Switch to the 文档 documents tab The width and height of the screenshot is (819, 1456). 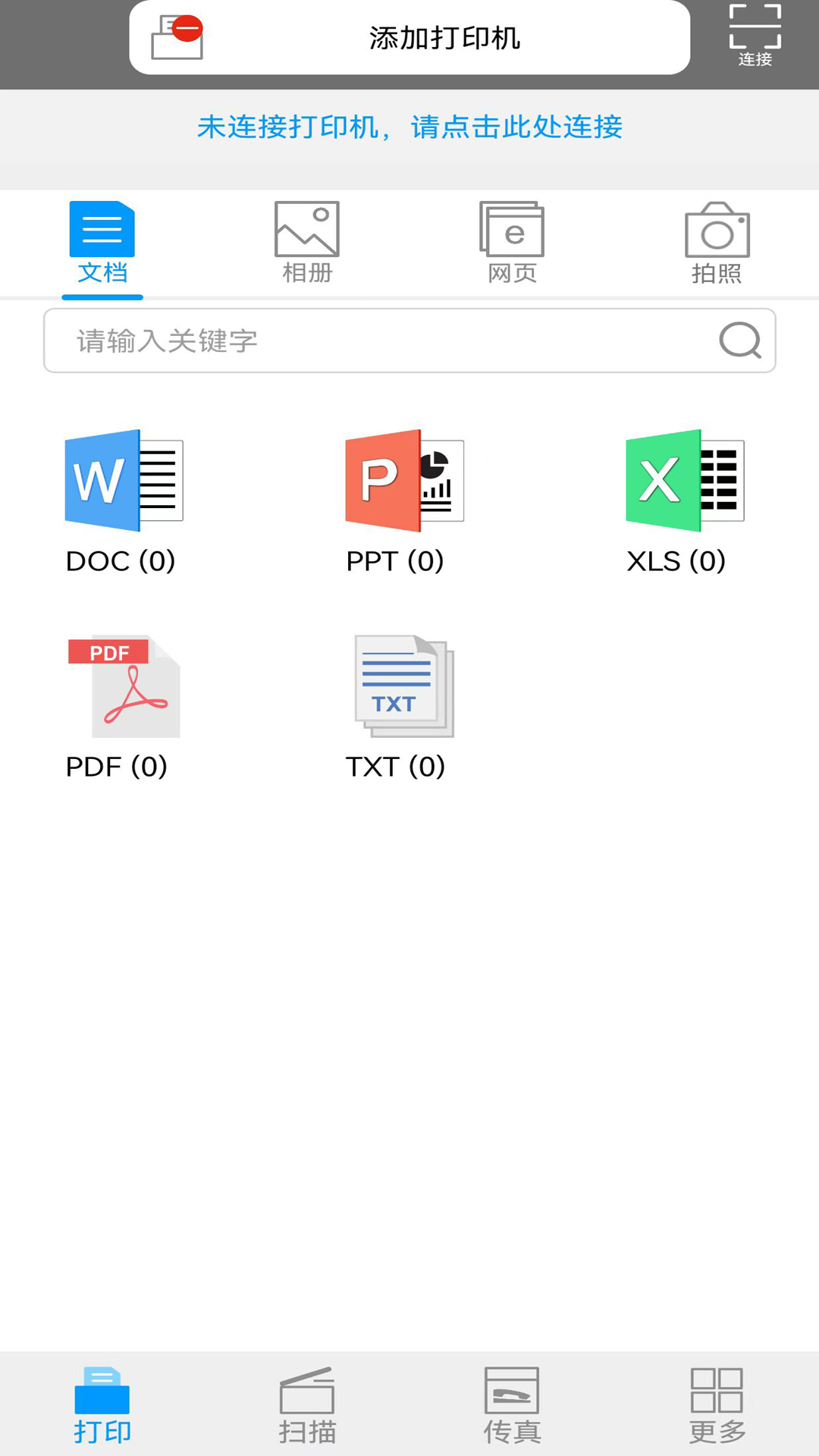click(x=102, y=243)
